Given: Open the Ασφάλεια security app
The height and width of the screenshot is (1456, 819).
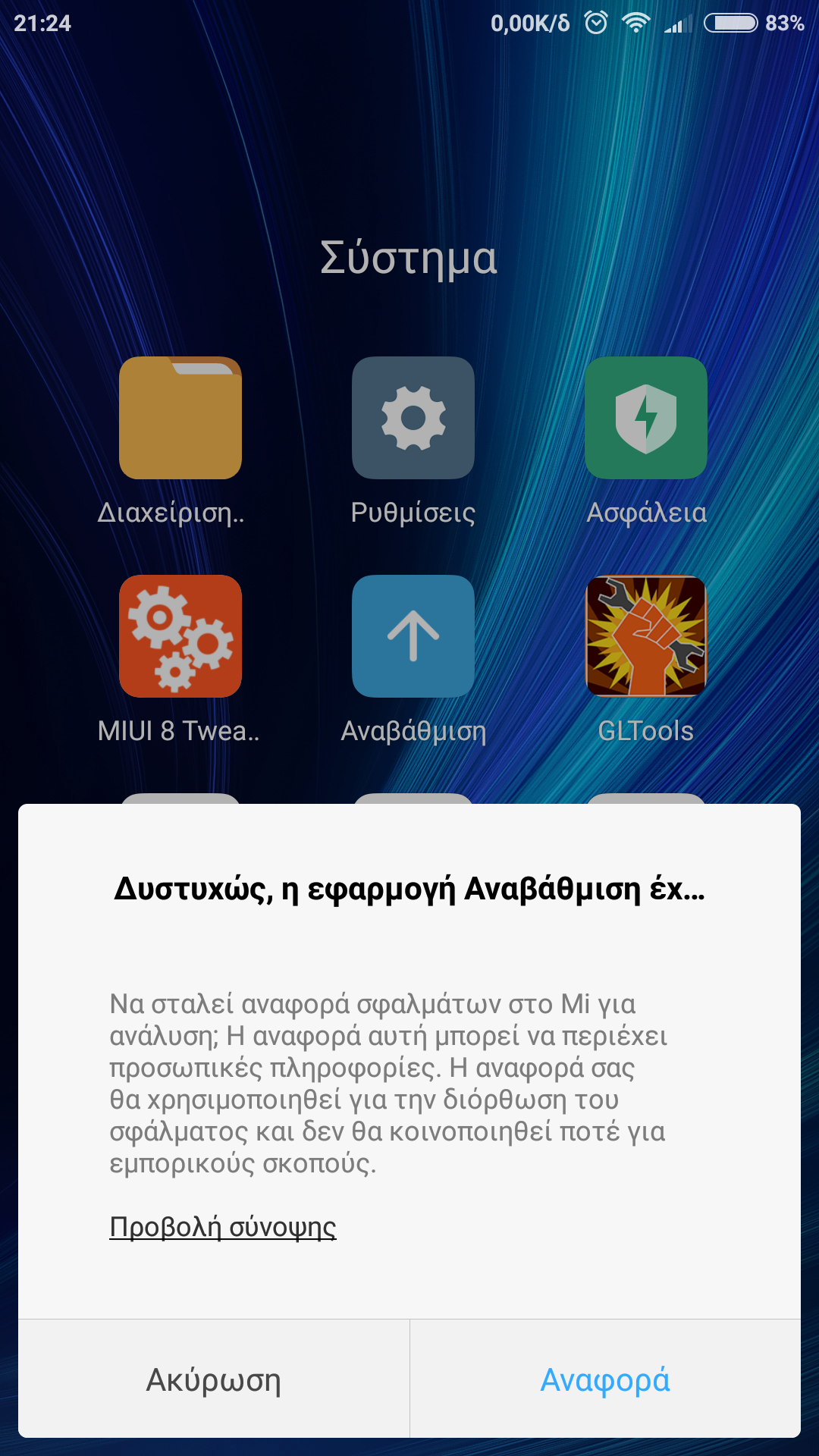Looking at the screenshot, I should click(x=646, y=418).
